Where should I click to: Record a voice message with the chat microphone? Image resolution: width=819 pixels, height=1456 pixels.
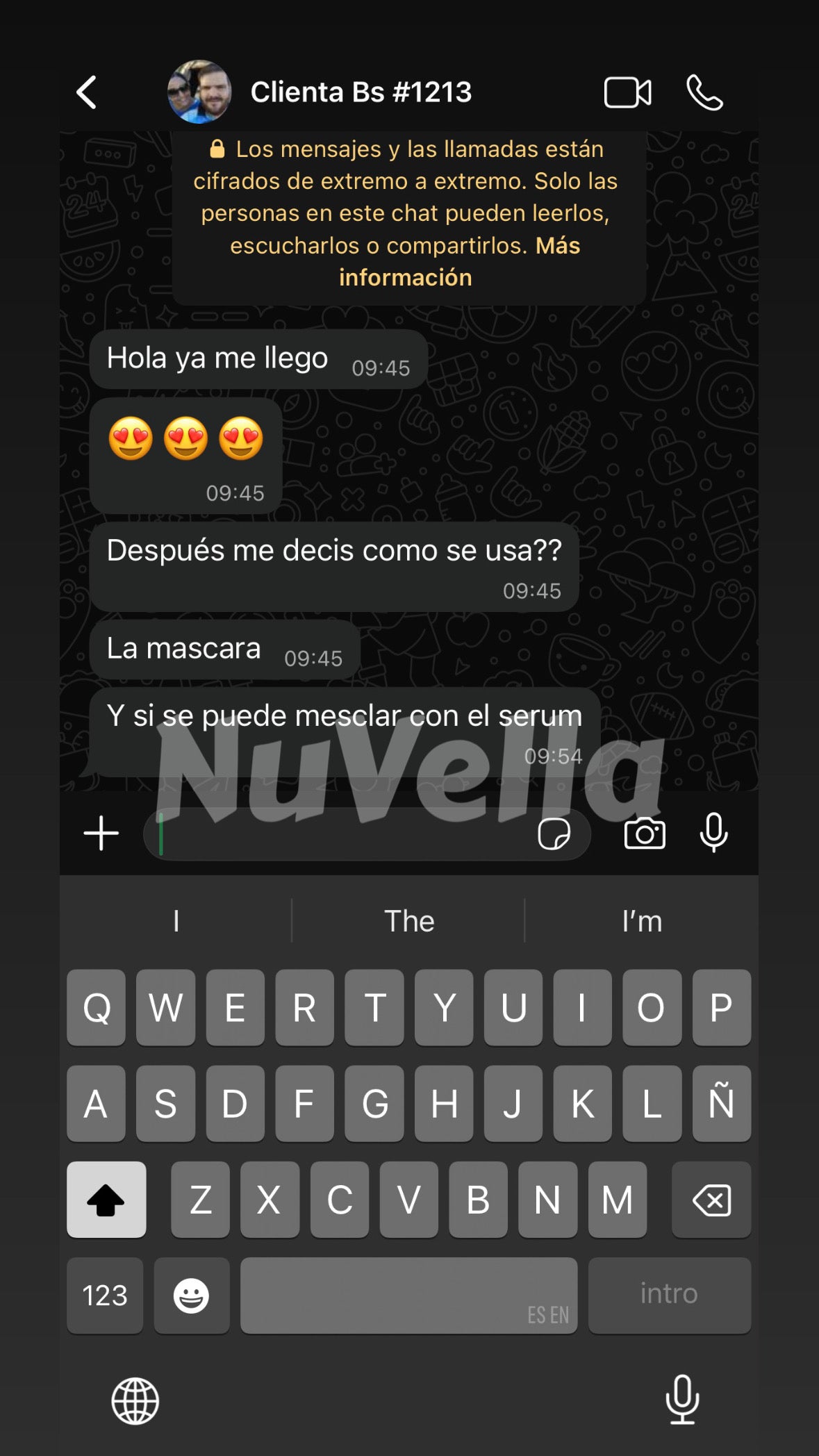coord(713,832)
